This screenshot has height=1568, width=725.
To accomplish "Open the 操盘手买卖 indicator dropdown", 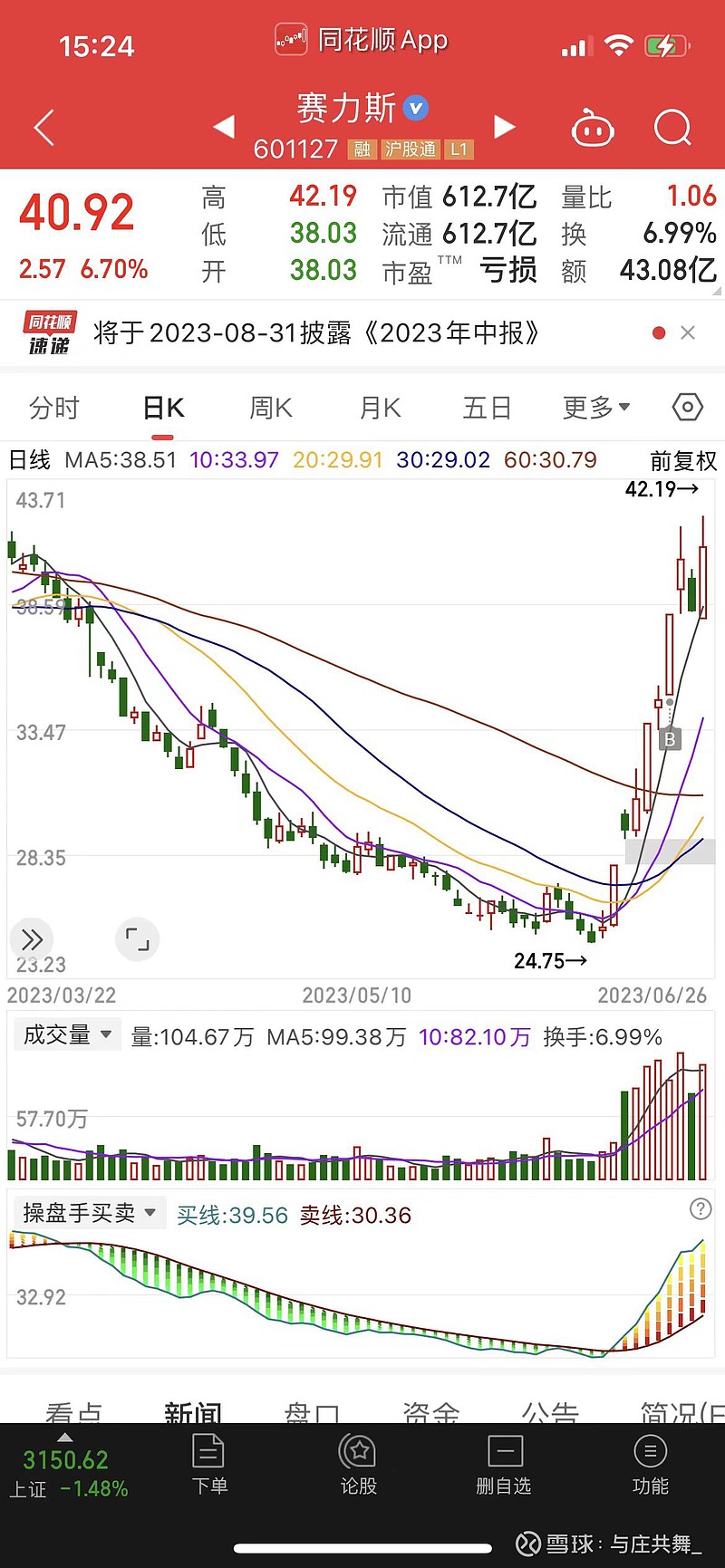I will pos(89,1213).
